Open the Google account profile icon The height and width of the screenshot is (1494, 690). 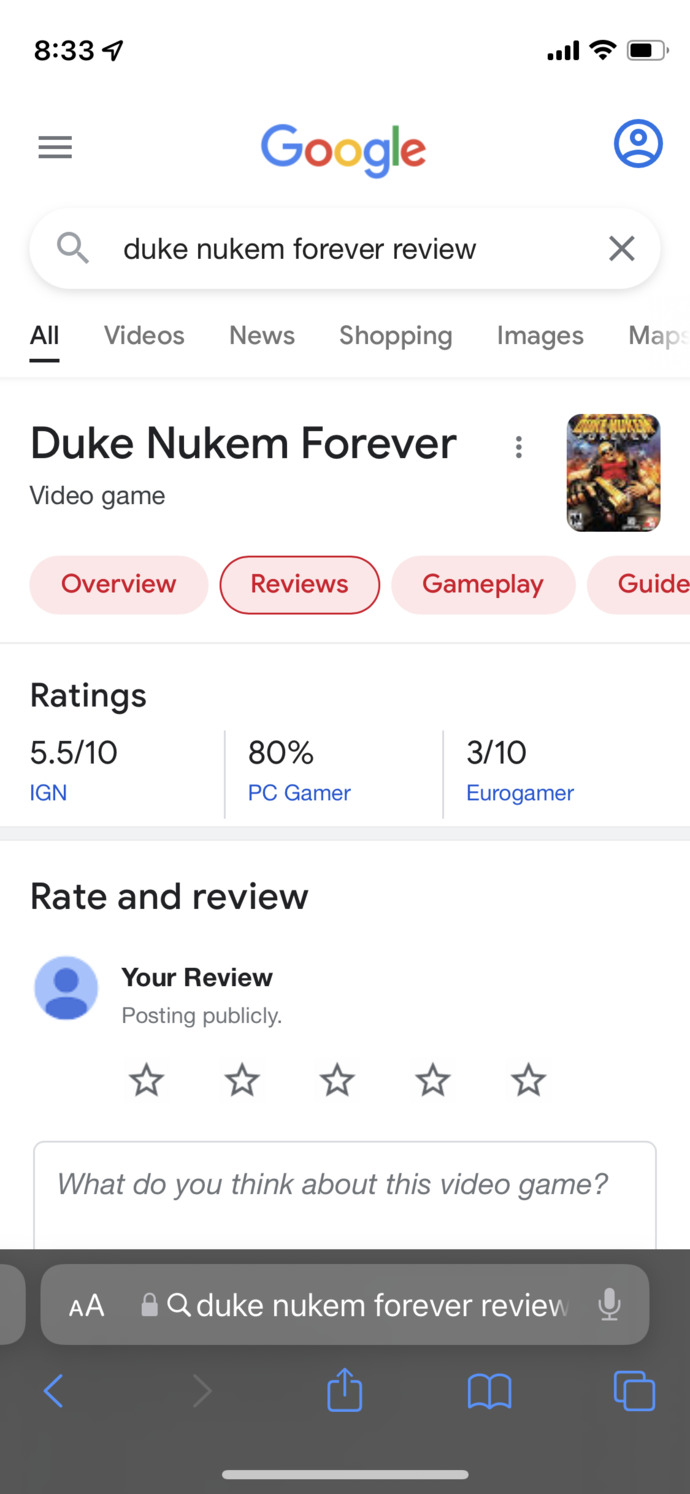638,144
